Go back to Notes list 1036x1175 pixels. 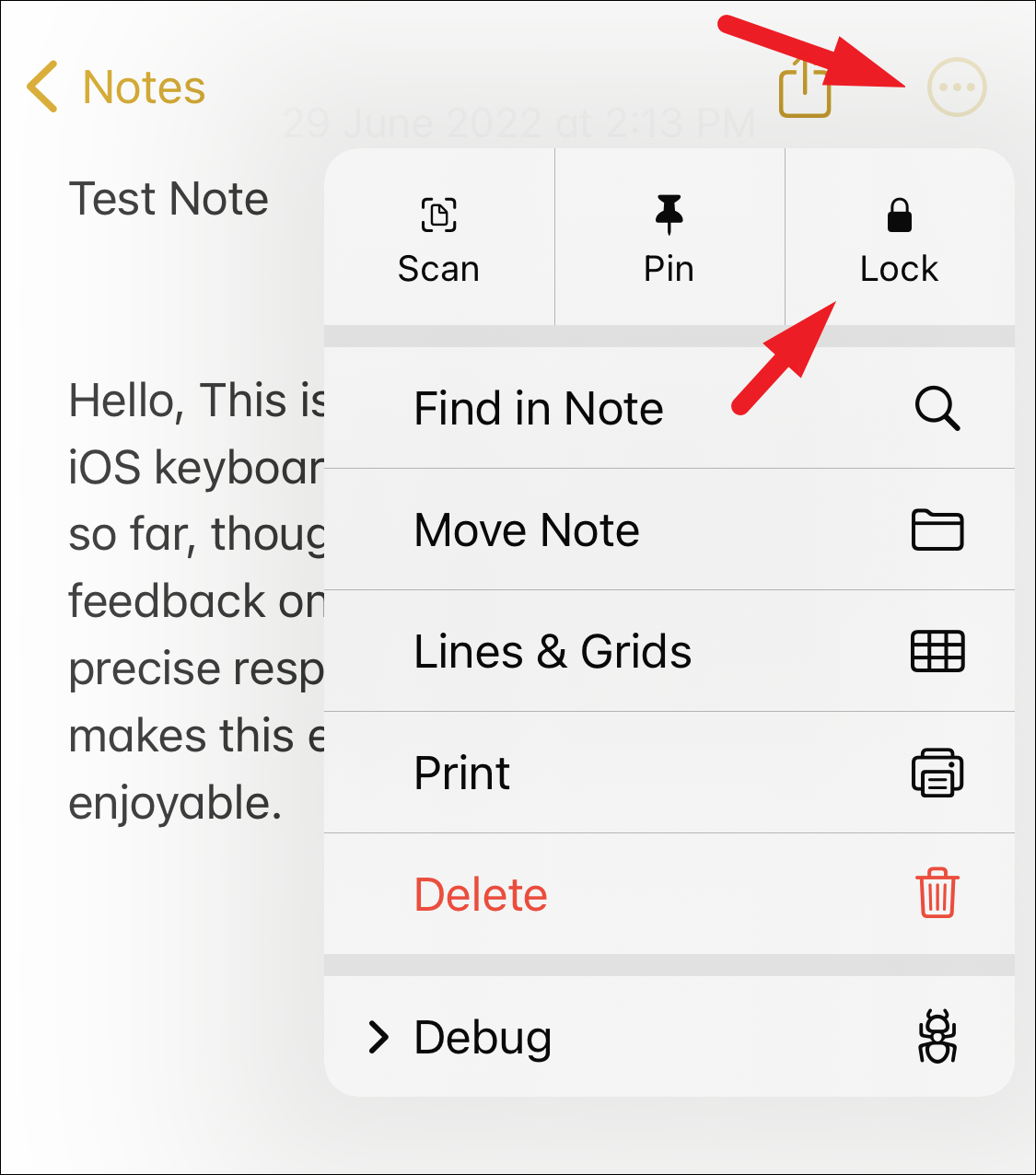[x=116, y=87]
